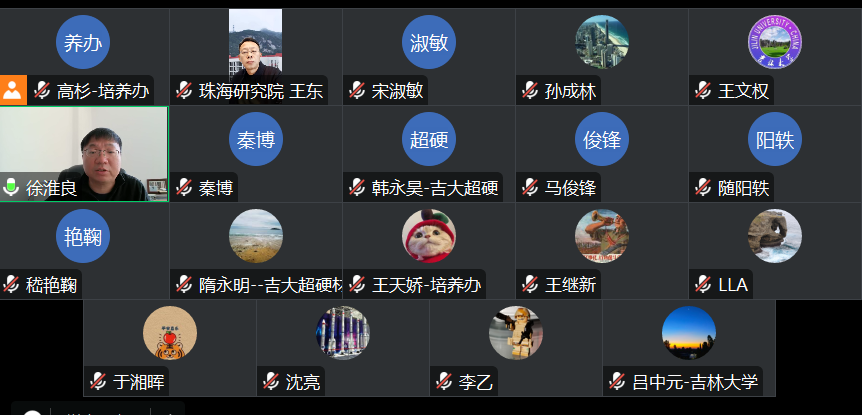Viewport: 862px width, 415px height.
Task: Tap 王文权's participant tile
Action: click(774, 56)
